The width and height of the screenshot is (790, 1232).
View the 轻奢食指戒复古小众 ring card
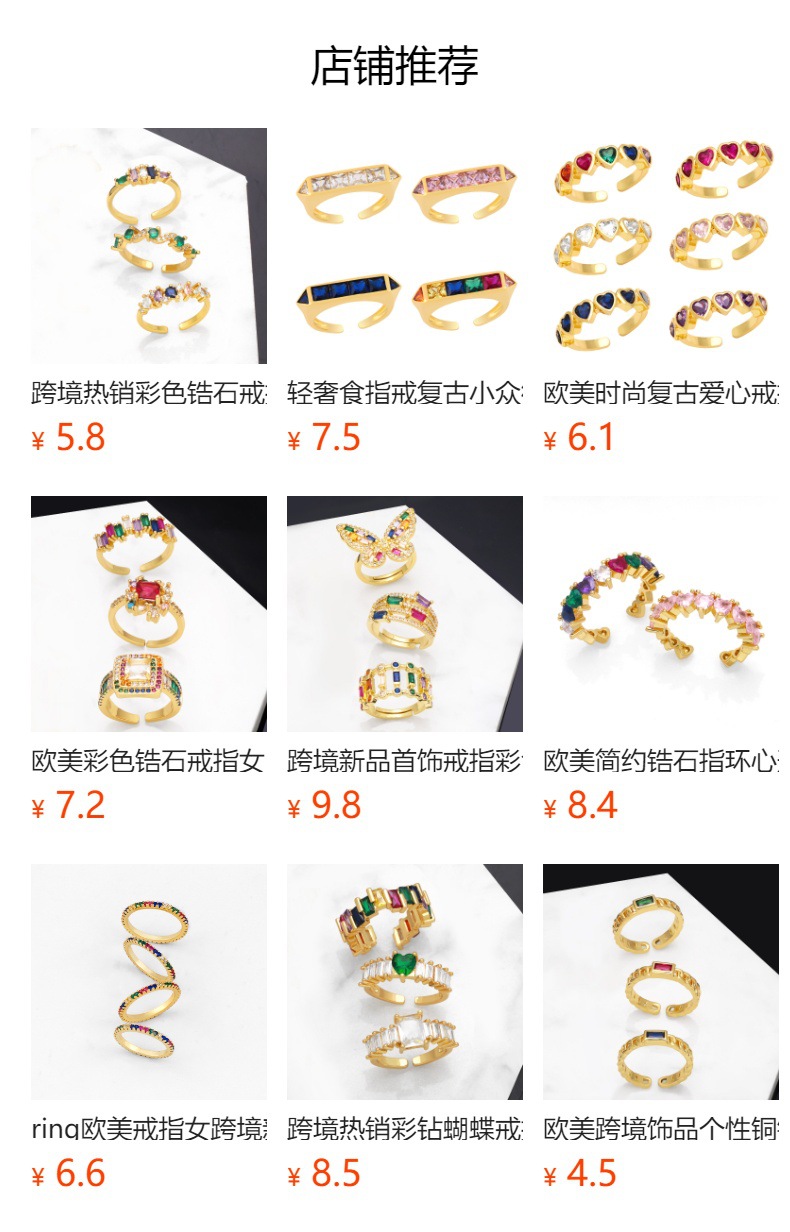coord(405,246)
